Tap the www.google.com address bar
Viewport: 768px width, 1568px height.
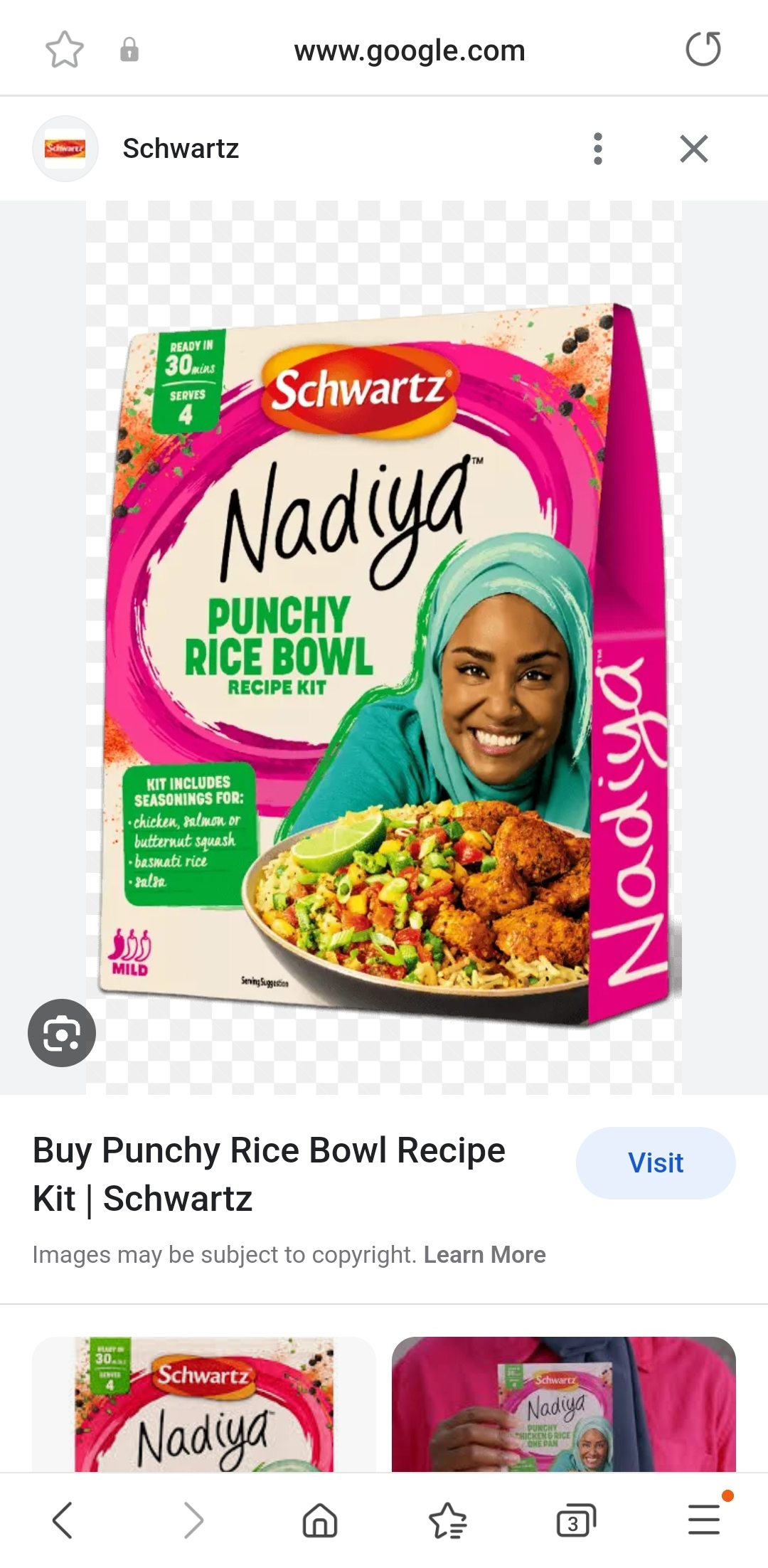(409, 51)
